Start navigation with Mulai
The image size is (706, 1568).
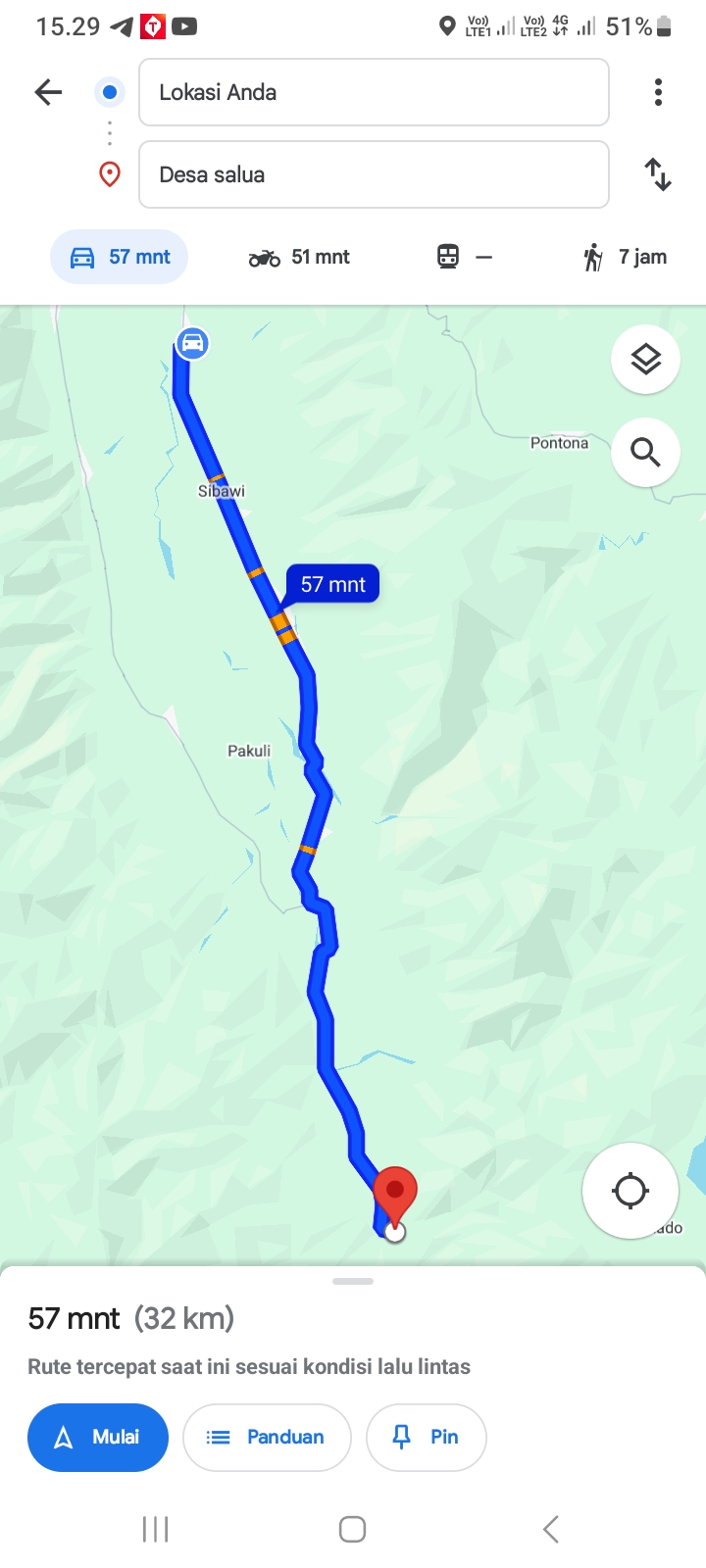point(98,1437)
